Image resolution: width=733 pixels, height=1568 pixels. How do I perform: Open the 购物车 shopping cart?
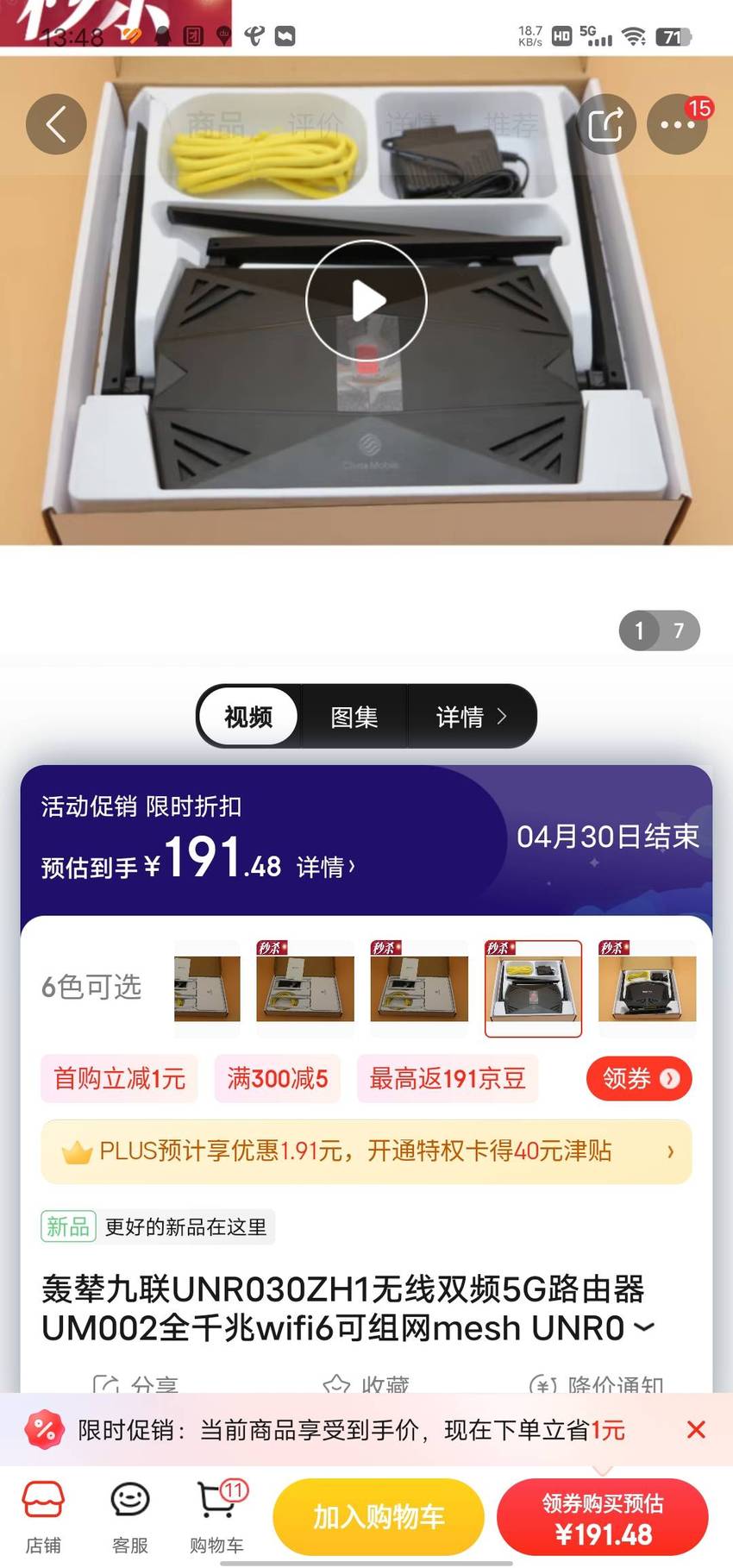[x=217, y=1518]
